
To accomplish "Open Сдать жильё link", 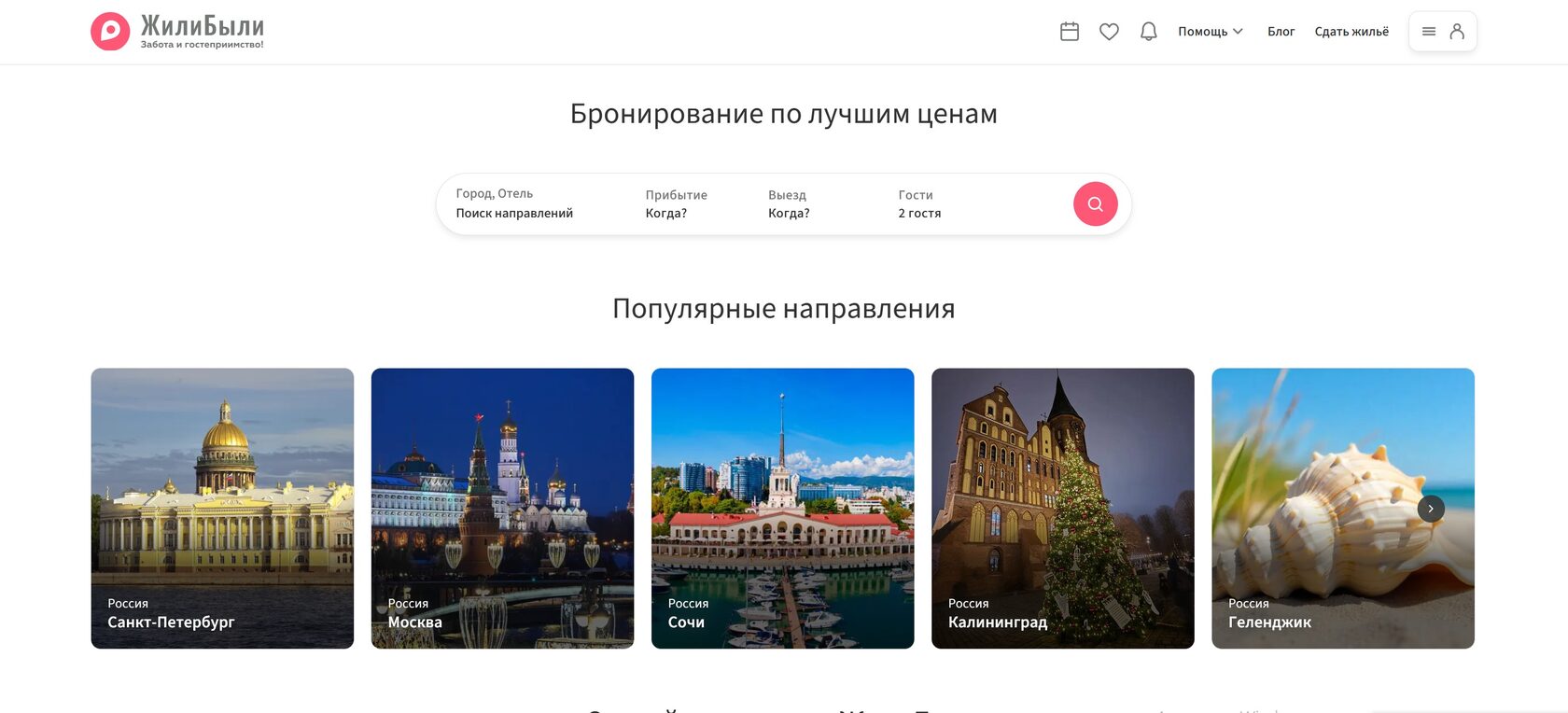I will click(1351, 32).
